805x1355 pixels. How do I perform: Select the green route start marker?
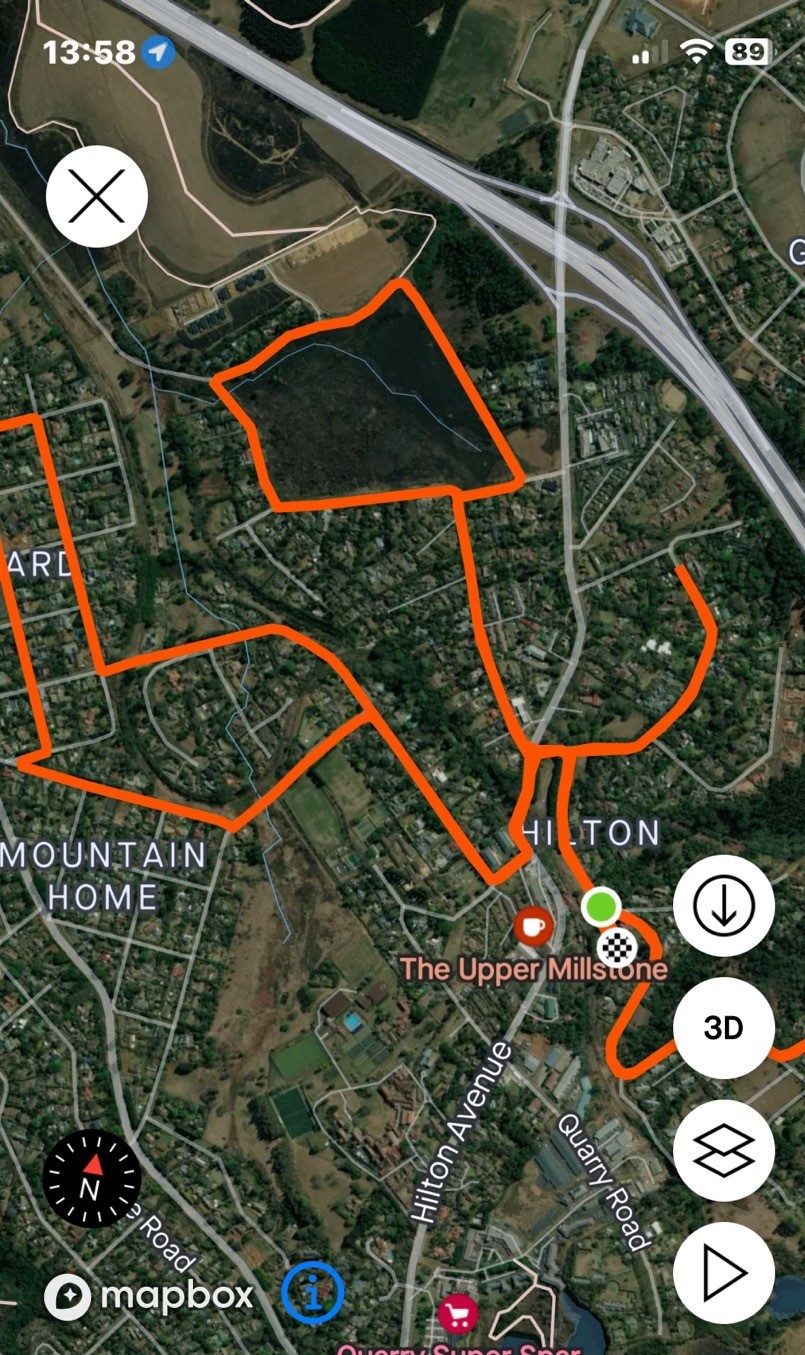point(600,907)
